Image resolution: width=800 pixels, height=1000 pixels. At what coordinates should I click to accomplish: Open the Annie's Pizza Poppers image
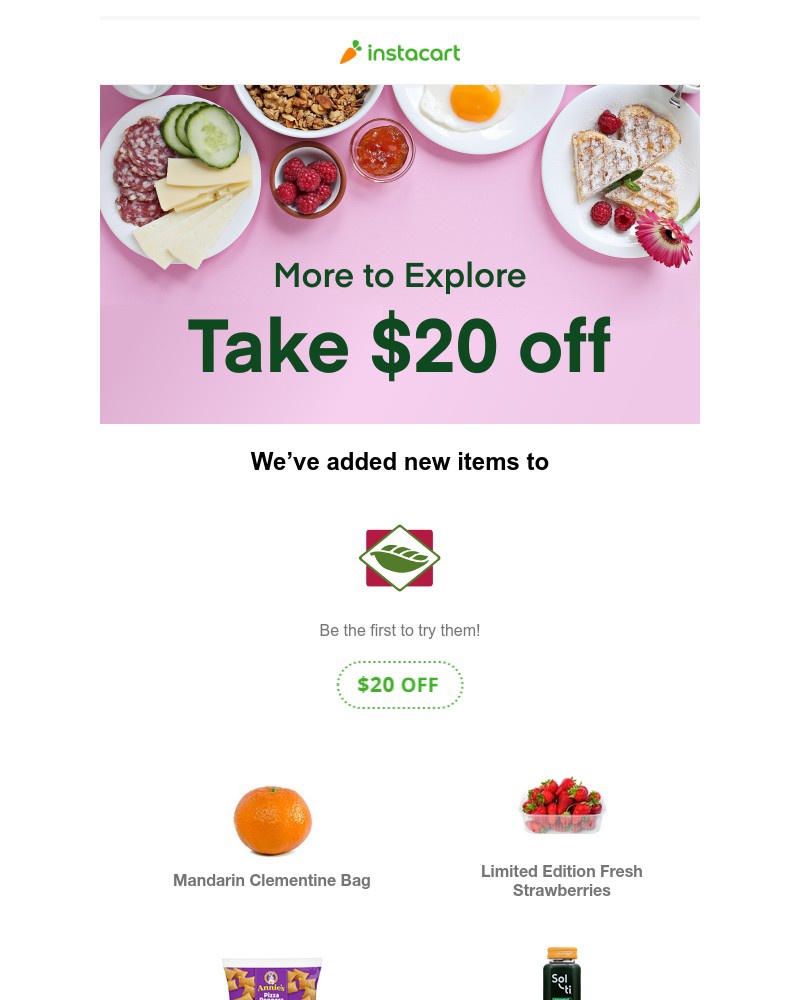272,975
